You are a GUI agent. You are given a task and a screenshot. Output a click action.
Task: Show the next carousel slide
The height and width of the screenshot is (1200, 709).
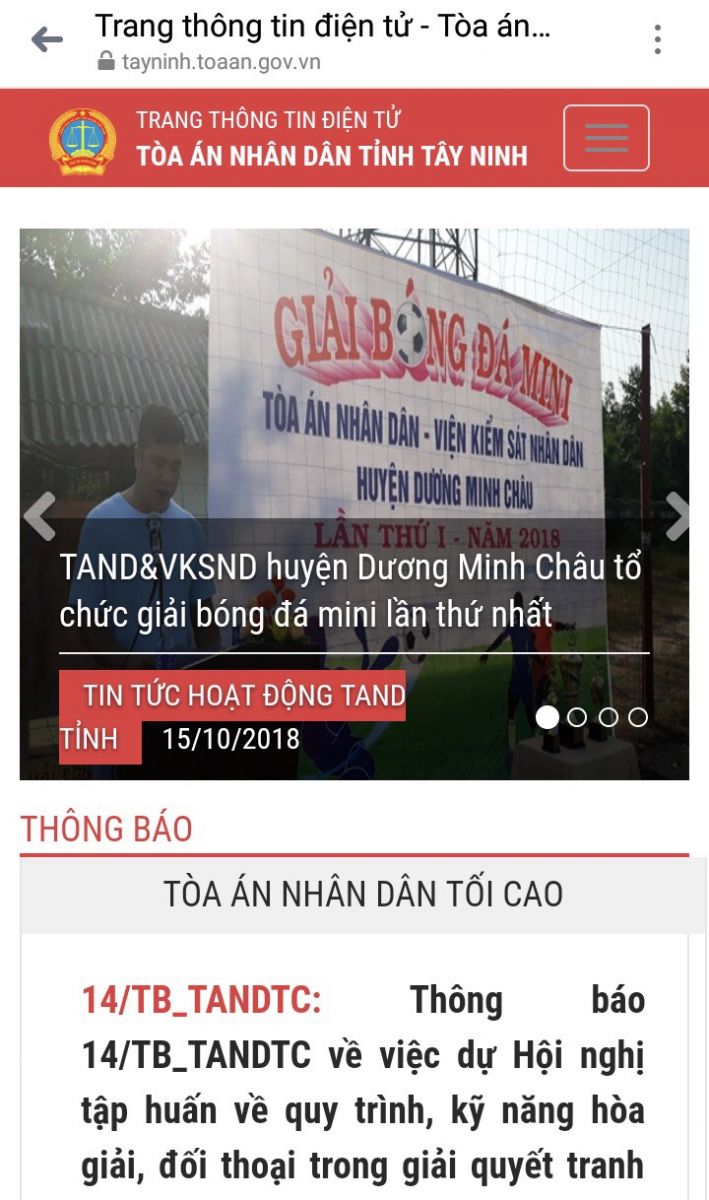677,516
